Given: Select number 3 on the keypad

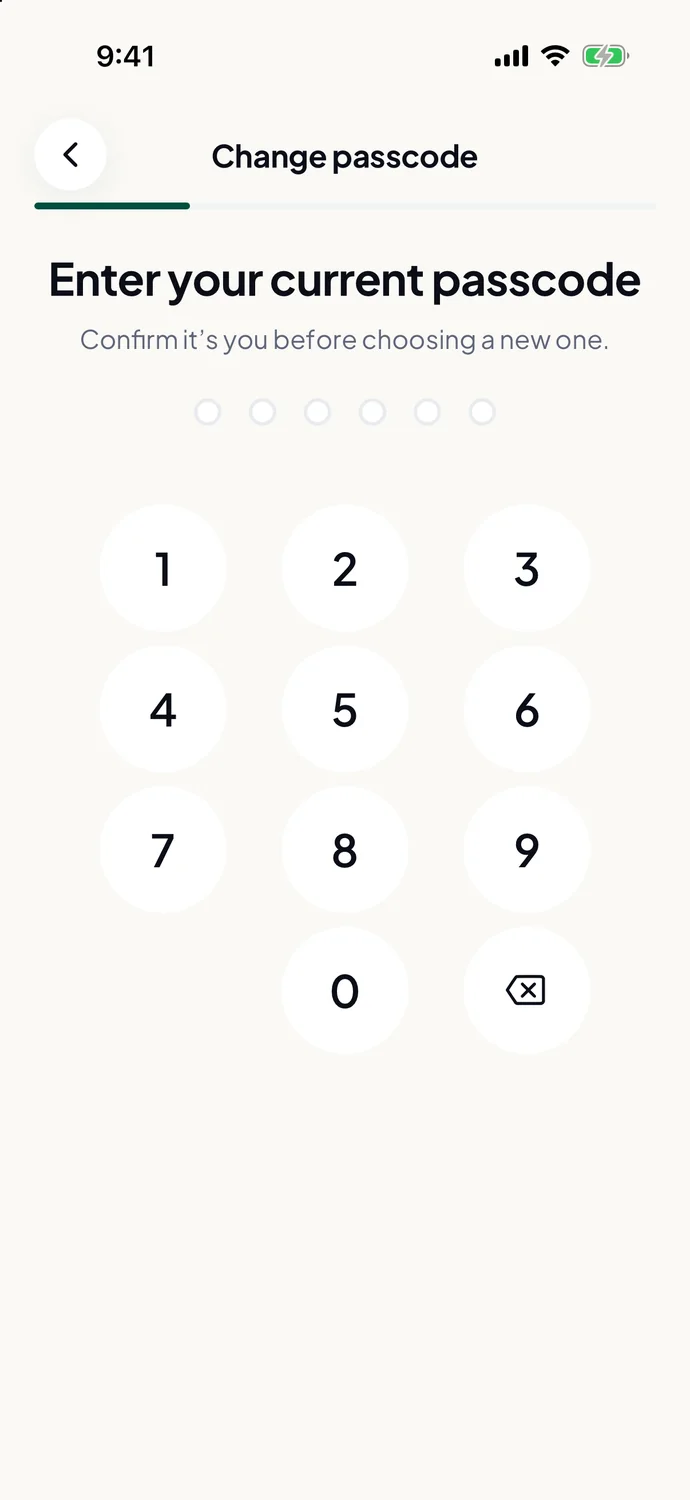Looking at the screenshot, I should (527, 568).
